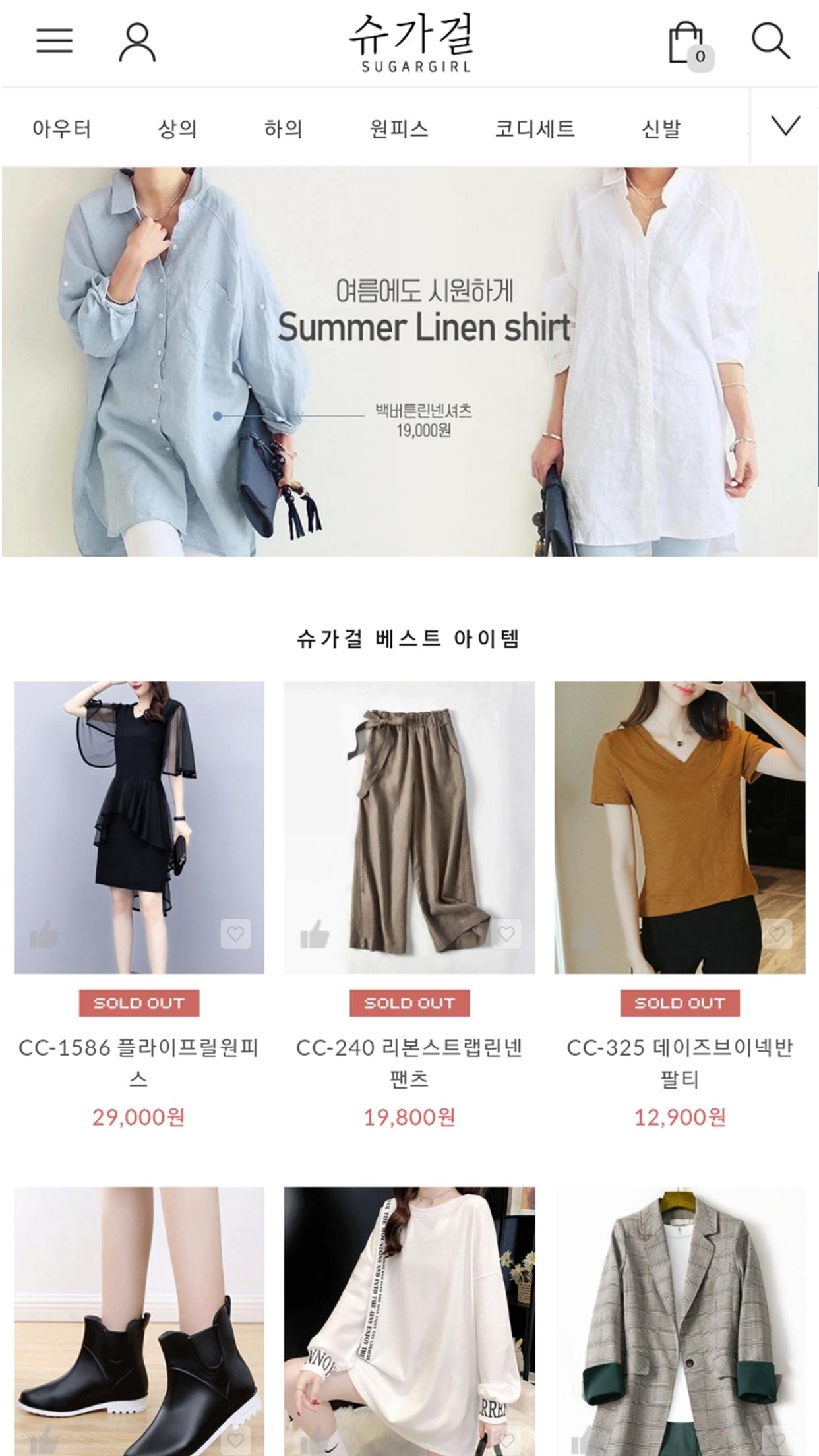Screen dimensions: 819x1456
Task: Switch to the 아우터 category
Action: [62, 129]
